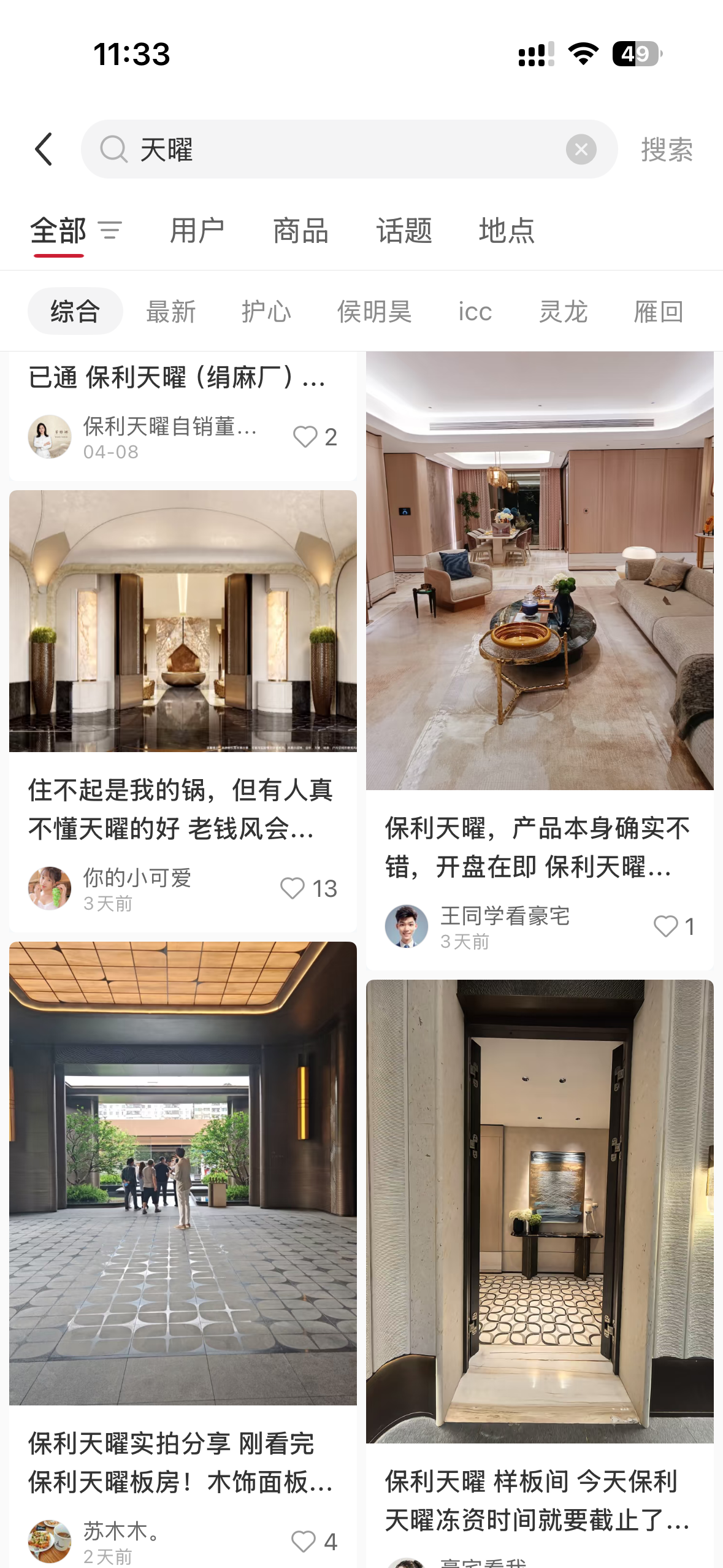Edit the search field containing 天曜
This screenshot has width=723, height=1568.
pyautogui.click(x=349, y=149)
